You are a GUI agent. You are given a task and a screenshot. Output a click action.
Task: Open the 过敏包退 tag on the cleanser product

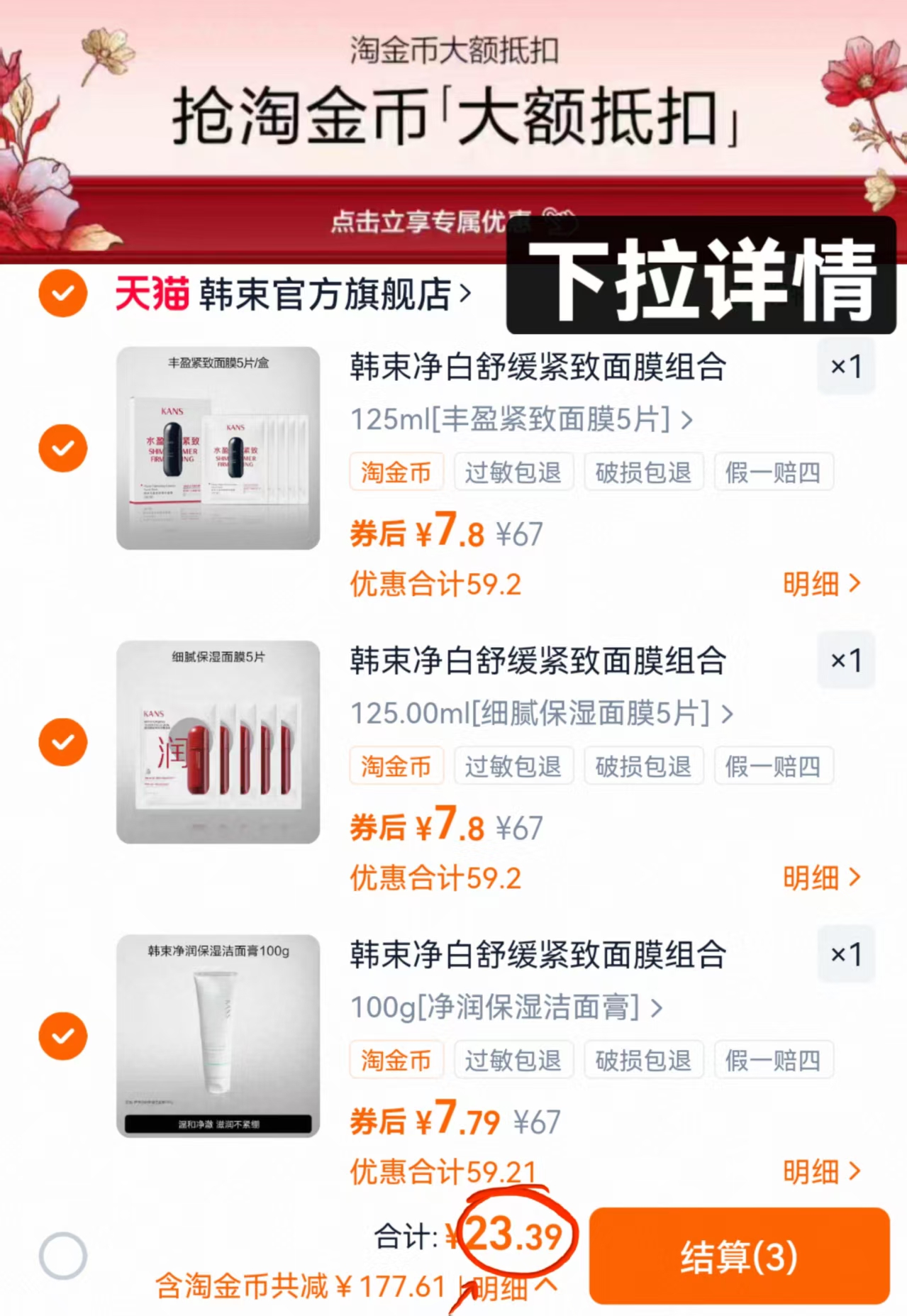pos(513,1060)
